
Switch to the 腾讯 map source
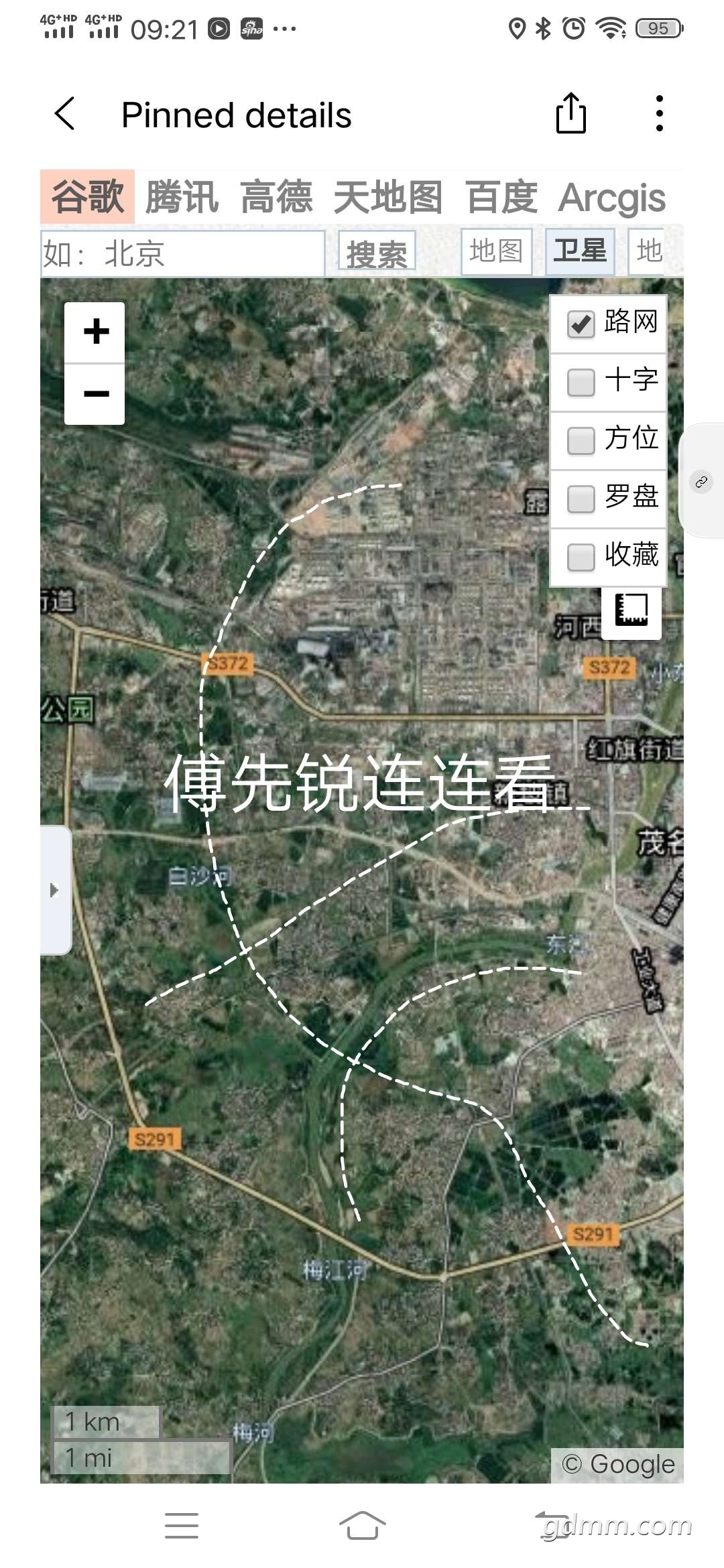(182, 197)
